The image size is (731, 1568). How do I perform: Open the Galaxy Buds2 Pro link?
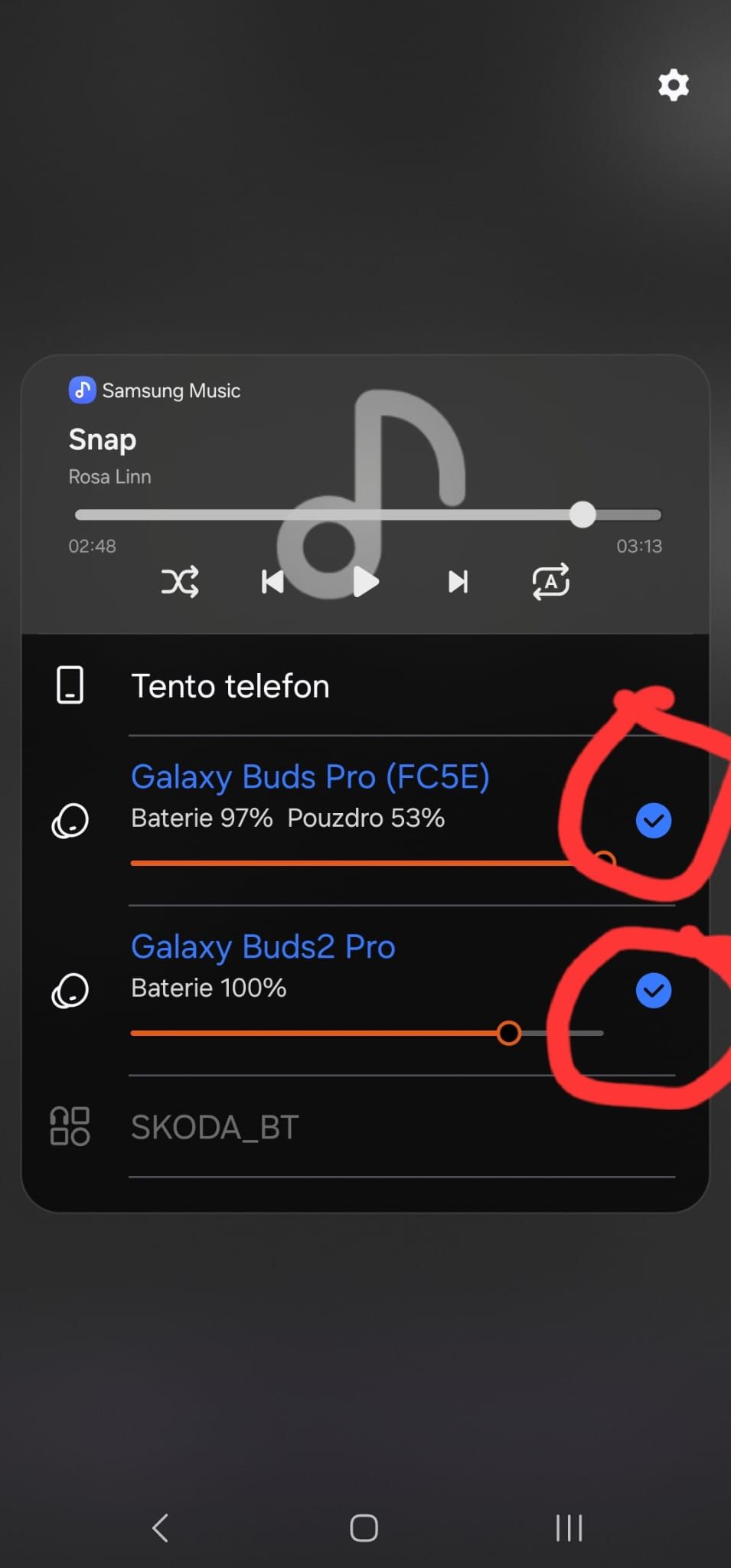(263, 946)
